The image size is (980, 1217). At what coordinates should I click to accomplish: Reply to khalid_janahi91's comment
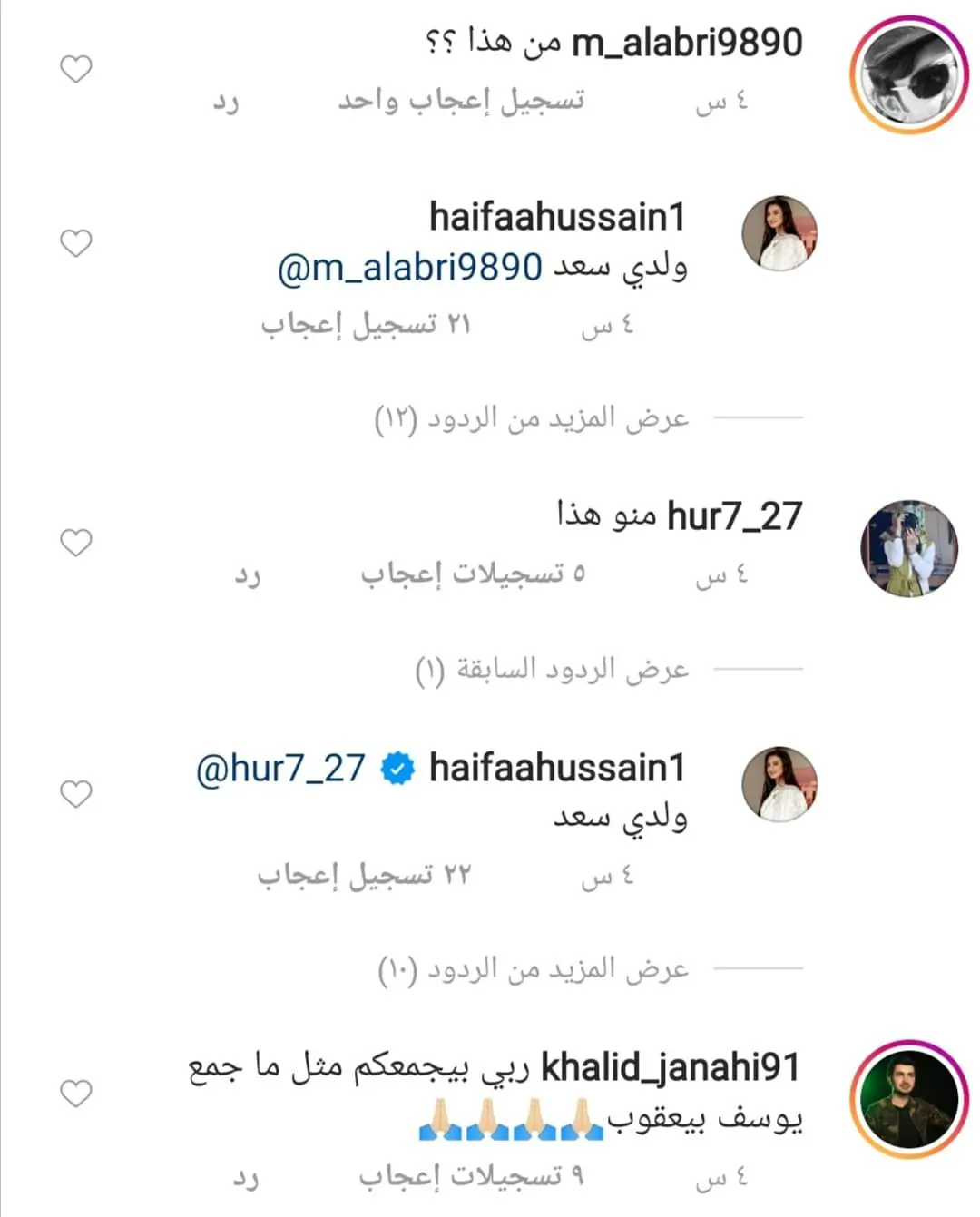click(245, 1177)
